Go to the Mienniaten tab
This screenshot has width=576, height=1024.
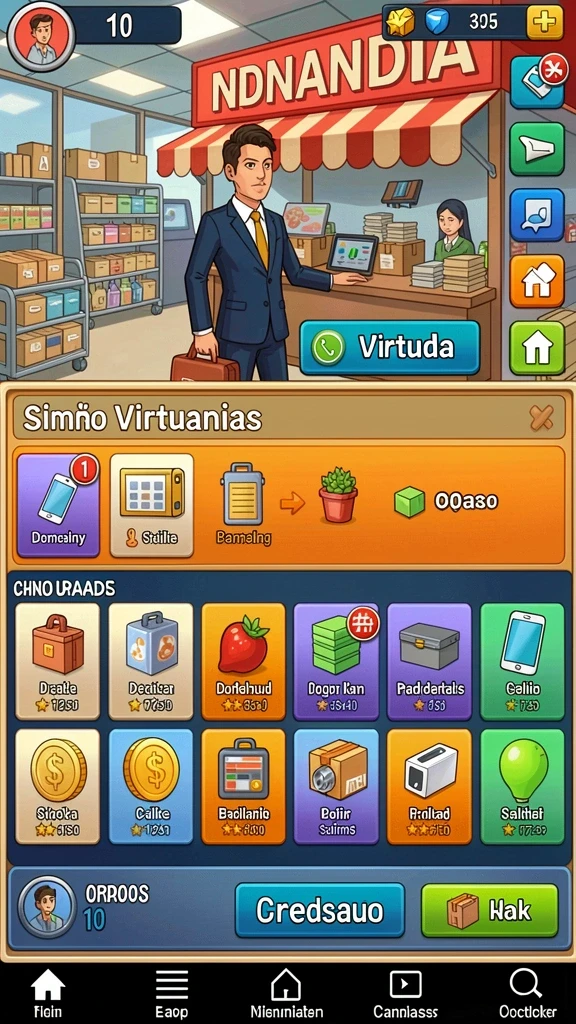tap(286, 993)
